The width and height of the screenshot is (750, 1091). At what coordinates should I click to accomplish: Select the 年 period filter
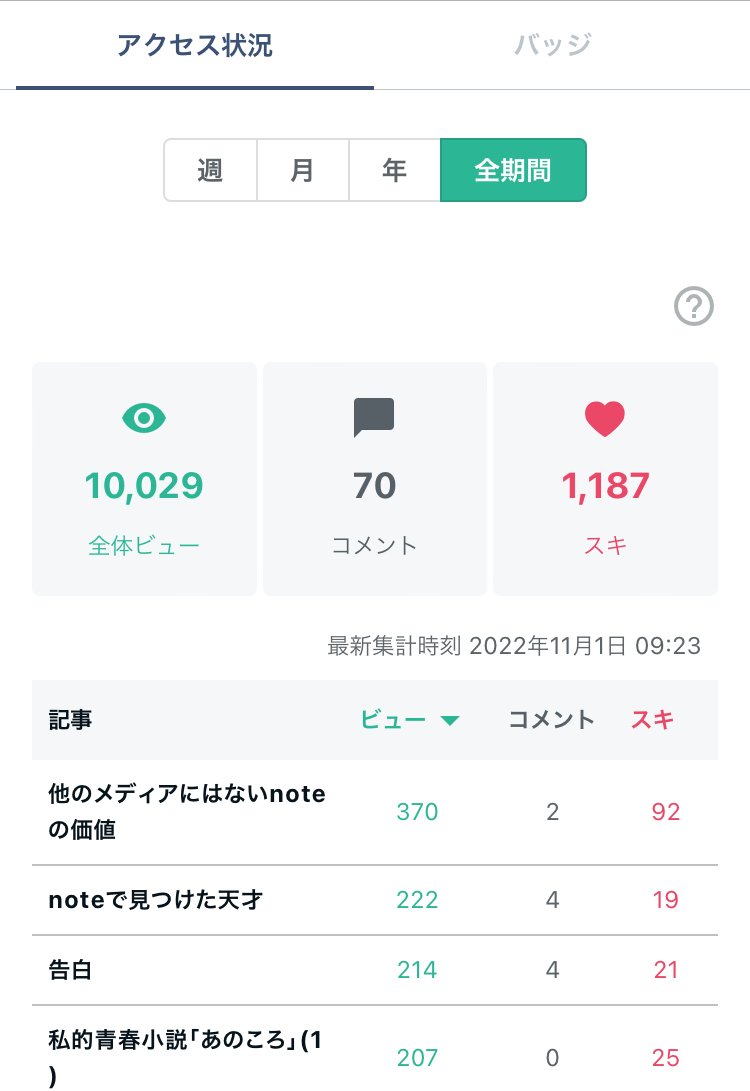395,170
